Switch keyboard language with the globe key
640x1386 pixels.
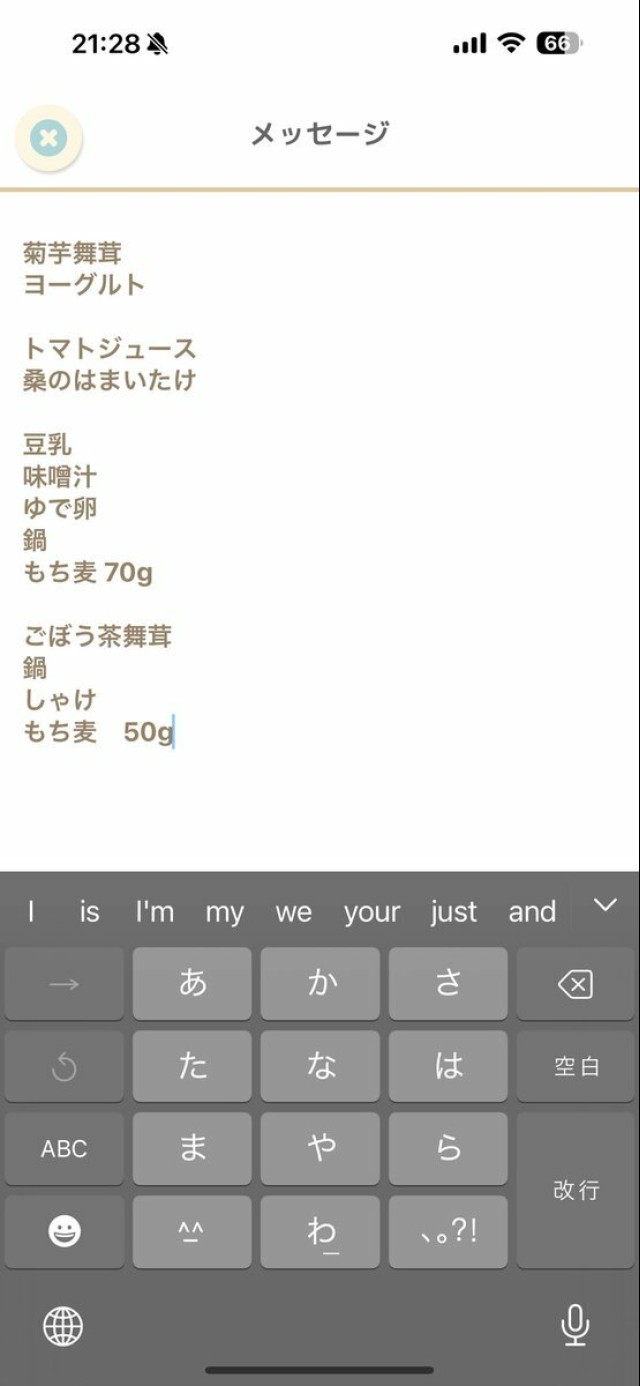coord(63,1327)
